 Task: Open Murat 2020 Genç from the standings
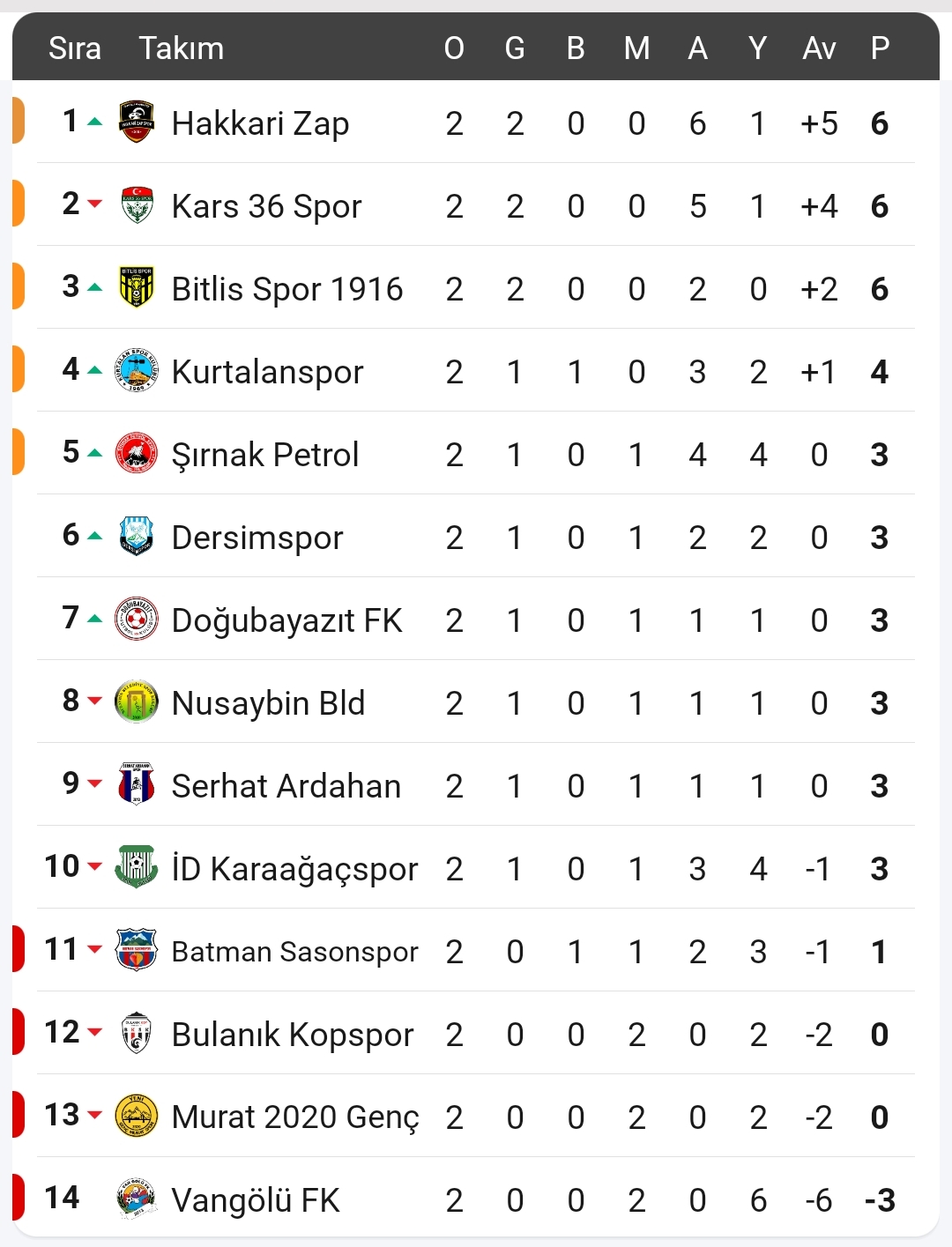click(x=295, y=1117)
